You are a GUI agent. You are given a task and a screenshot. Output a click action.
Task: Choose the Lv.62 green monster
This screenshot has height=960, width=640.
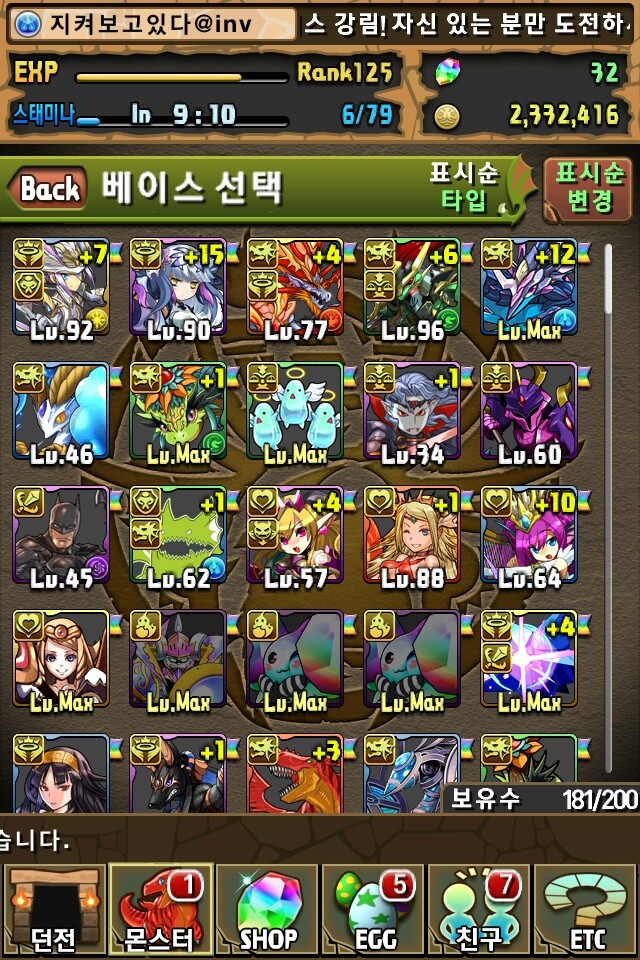178,536
